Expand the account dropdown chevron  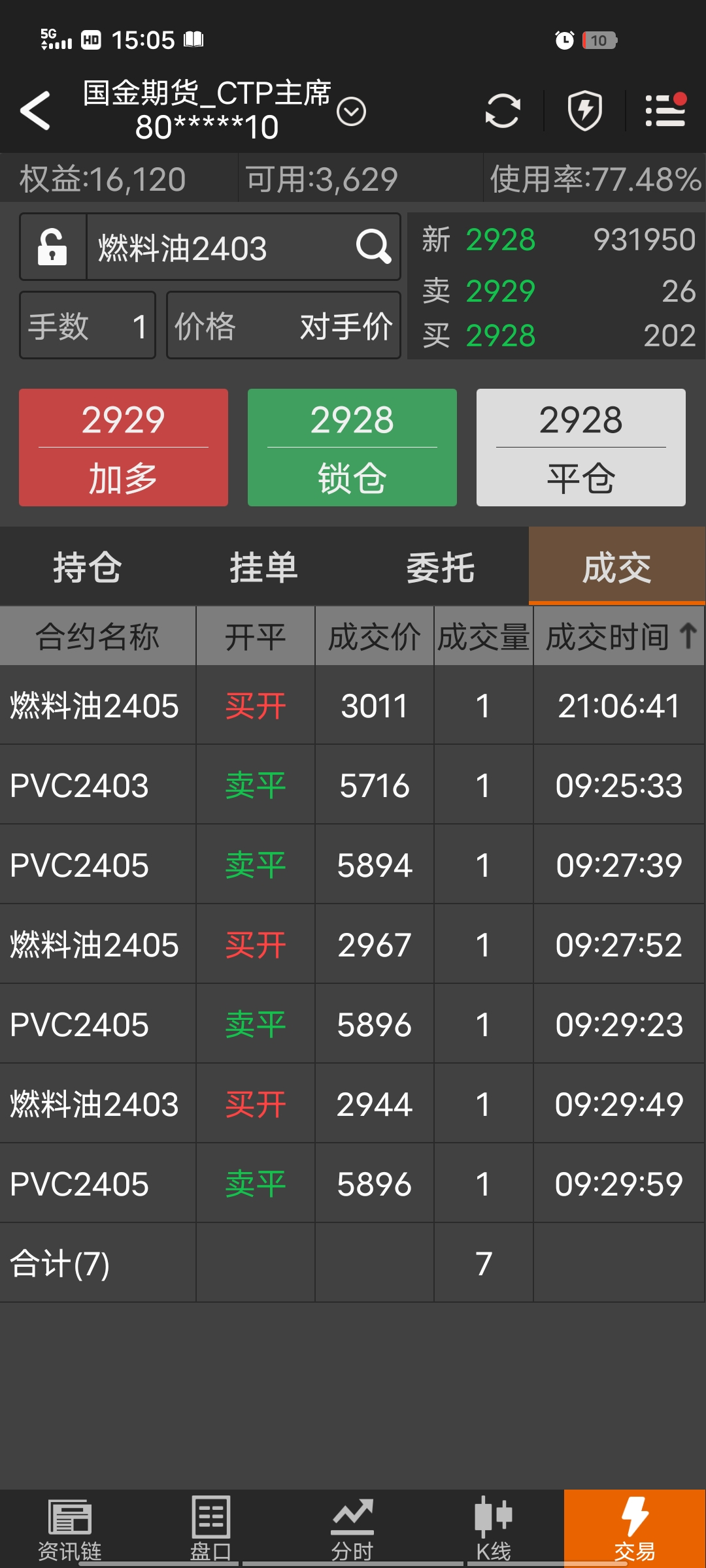351,112
